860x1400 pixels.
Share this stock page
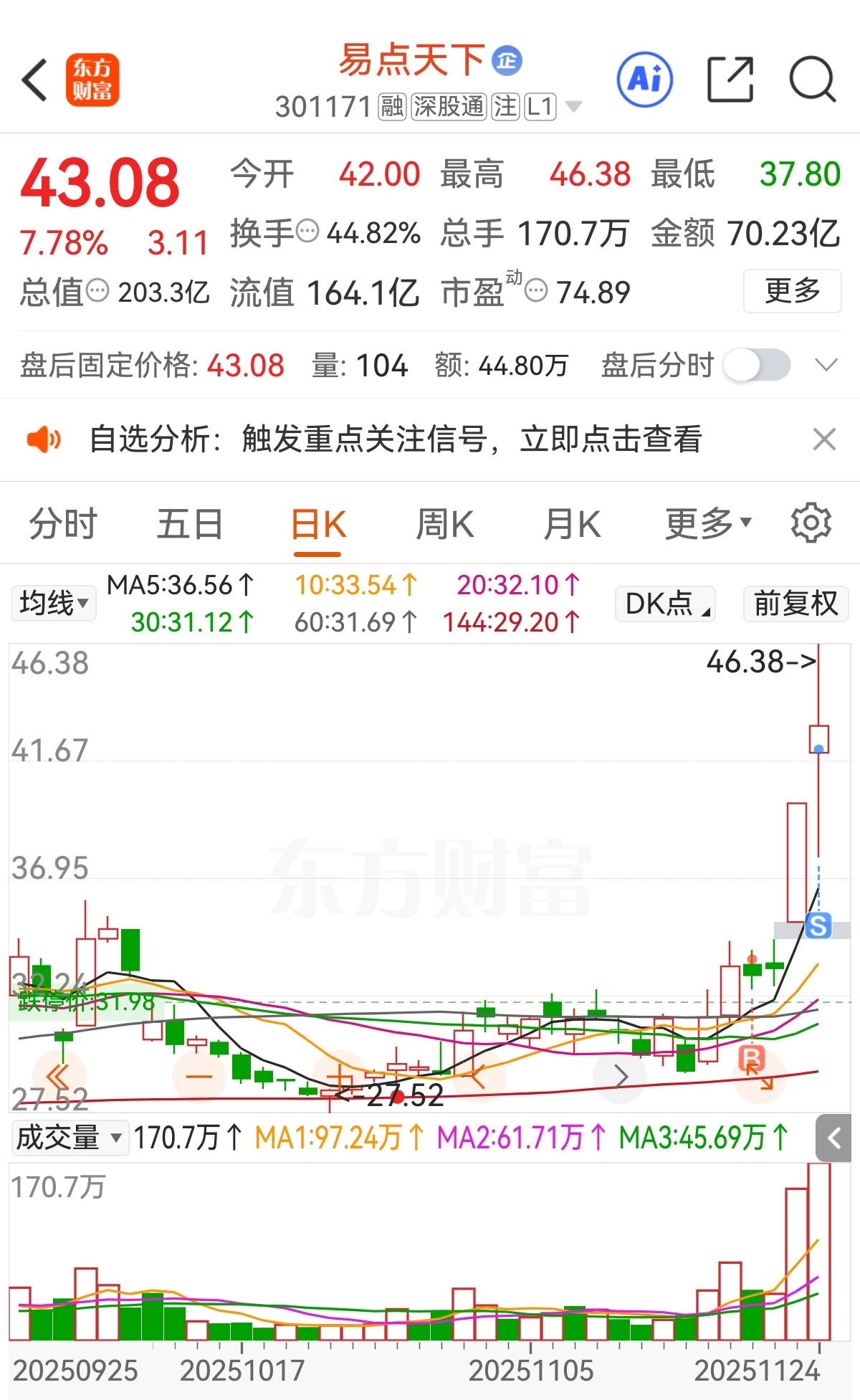[x=730, y=80]
